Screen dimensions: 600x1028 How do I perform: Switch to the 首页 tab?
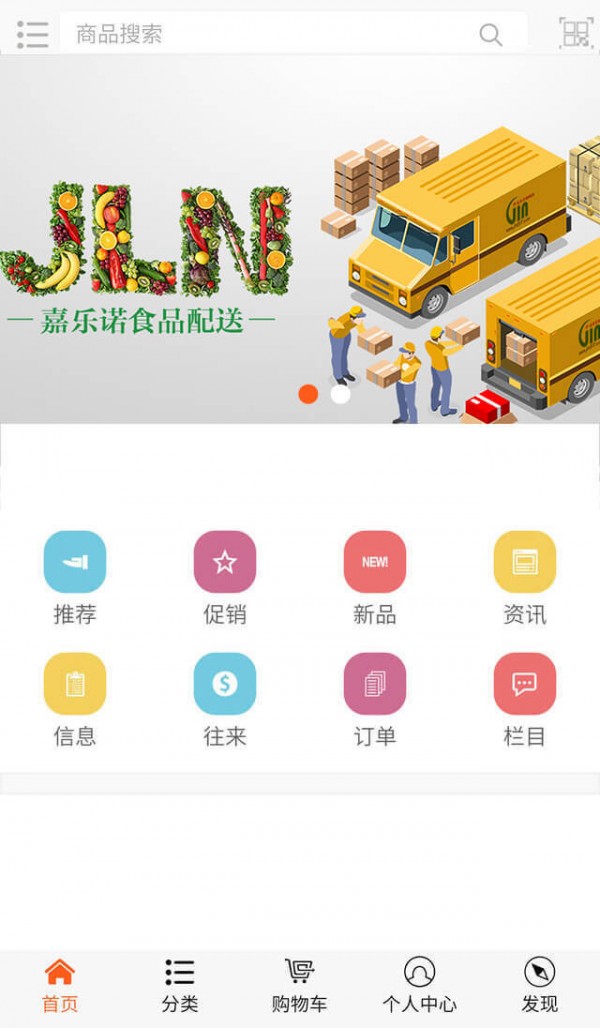click(x=60, y=985)
